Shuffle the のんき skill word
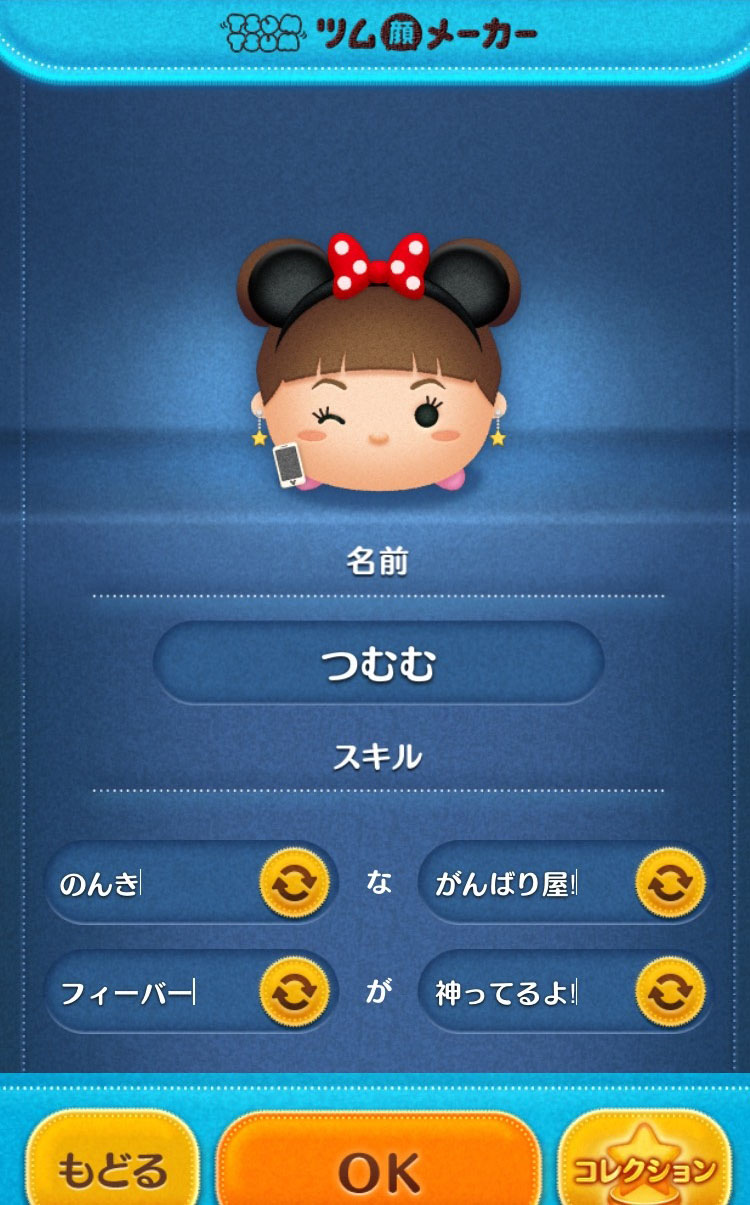Image resolution: width=750 pixels, height=1205 pixels. pyautogui.click(x=294, y=883)
